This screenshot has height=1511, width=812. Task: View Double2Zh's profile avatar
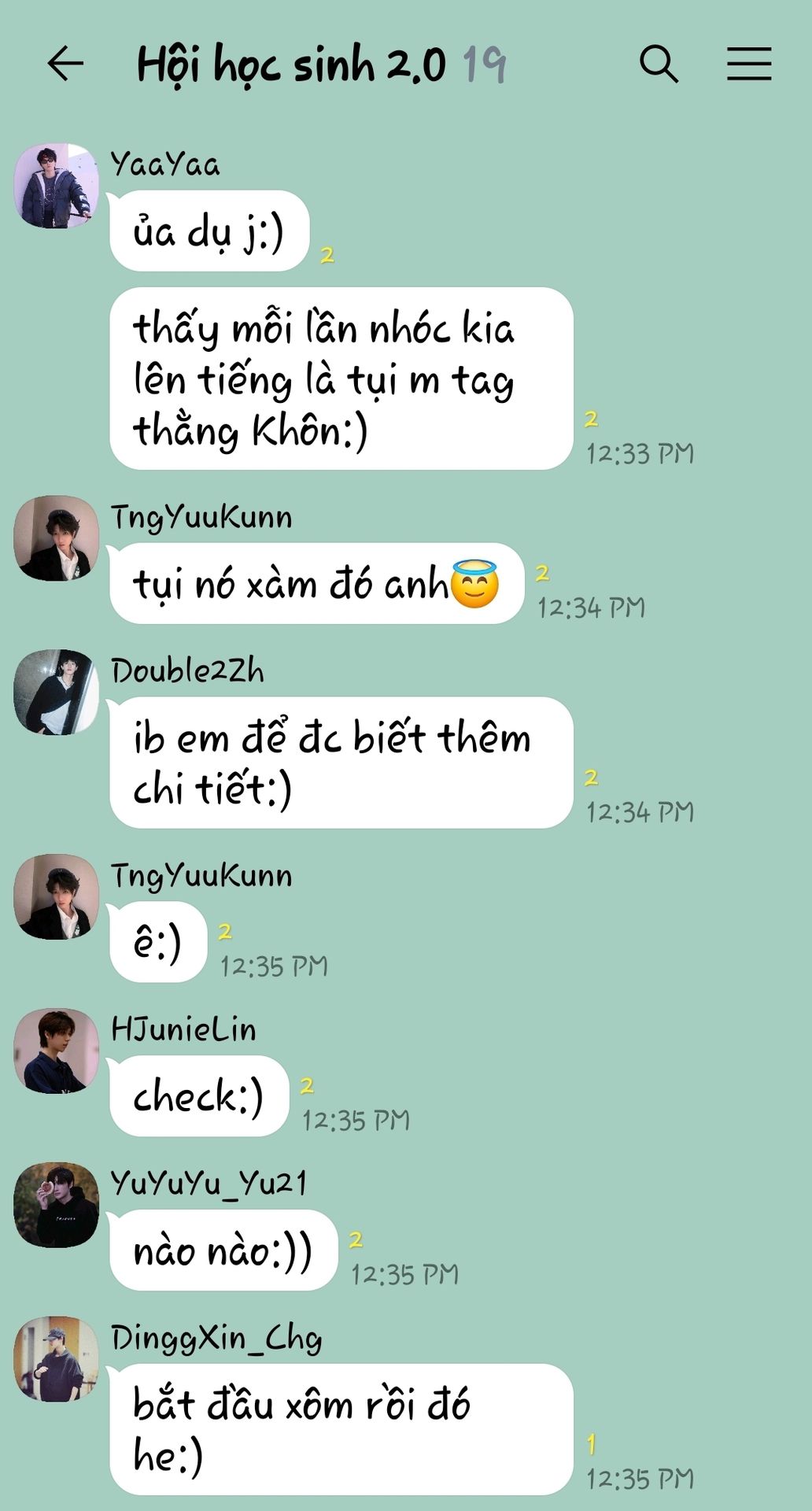coord(56,693)
